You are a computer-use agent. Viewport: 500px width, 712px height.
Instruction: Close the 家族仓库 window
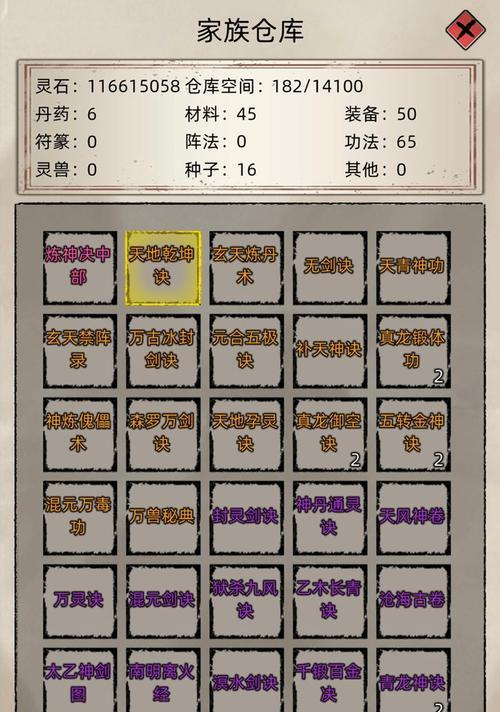click(x=465, y=30)
